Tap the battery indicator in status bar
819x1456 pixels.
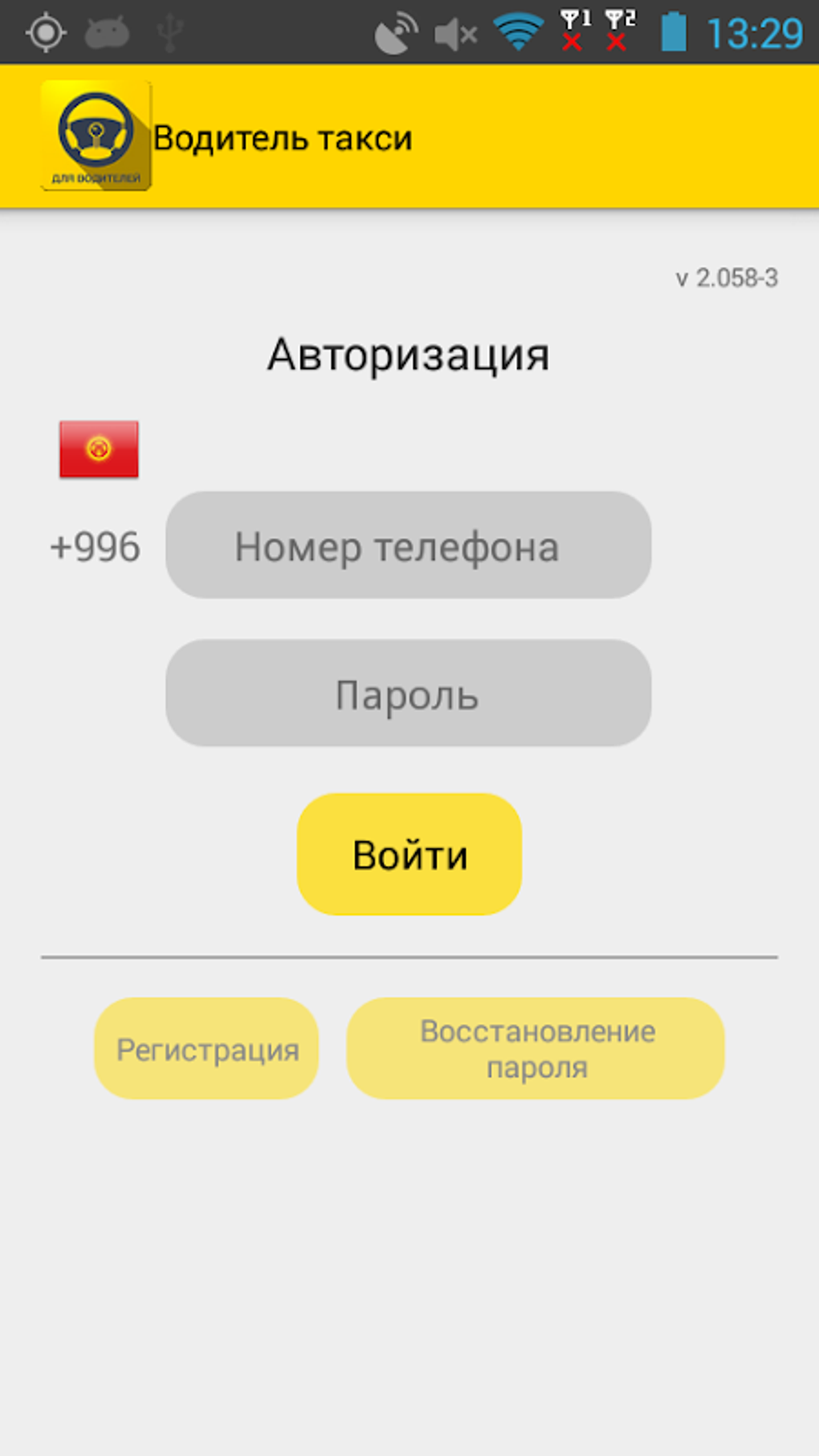pos(674,31)
